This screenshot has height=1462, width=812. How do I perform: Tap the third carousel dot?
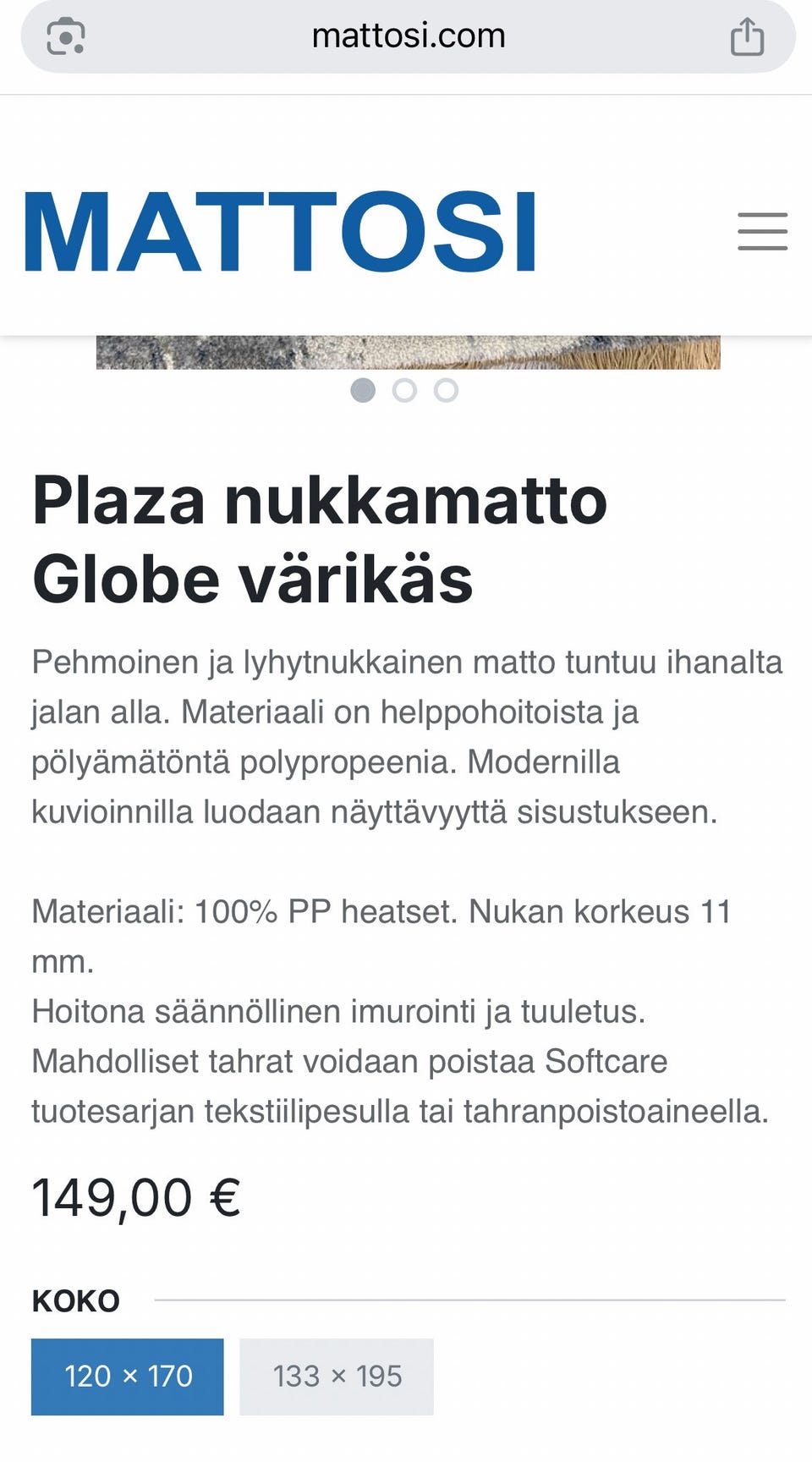[446, 391]
